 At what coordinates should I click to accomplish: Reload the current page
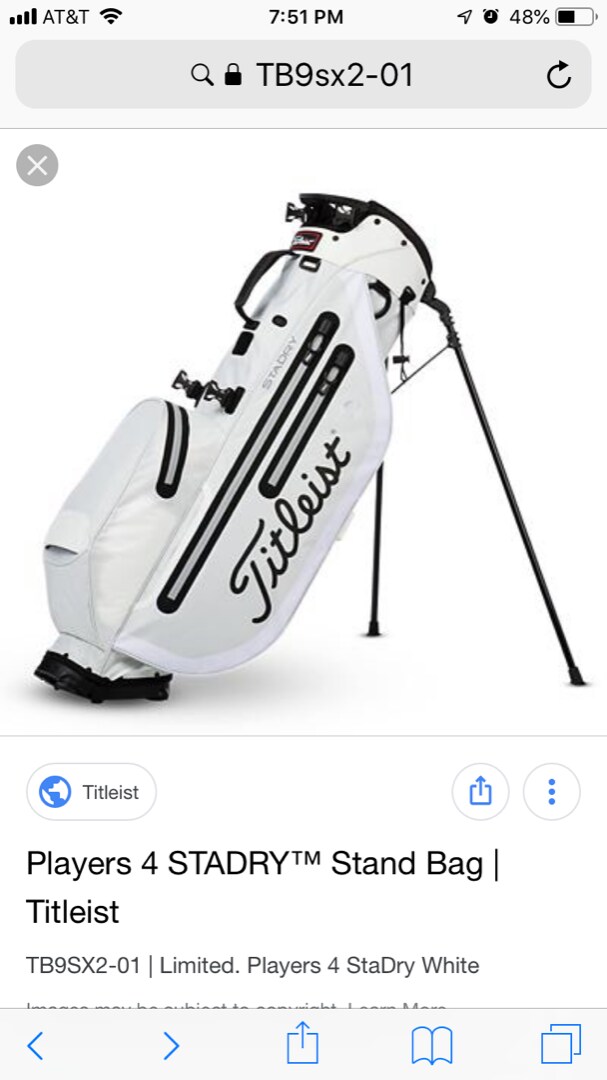[559, 75]
